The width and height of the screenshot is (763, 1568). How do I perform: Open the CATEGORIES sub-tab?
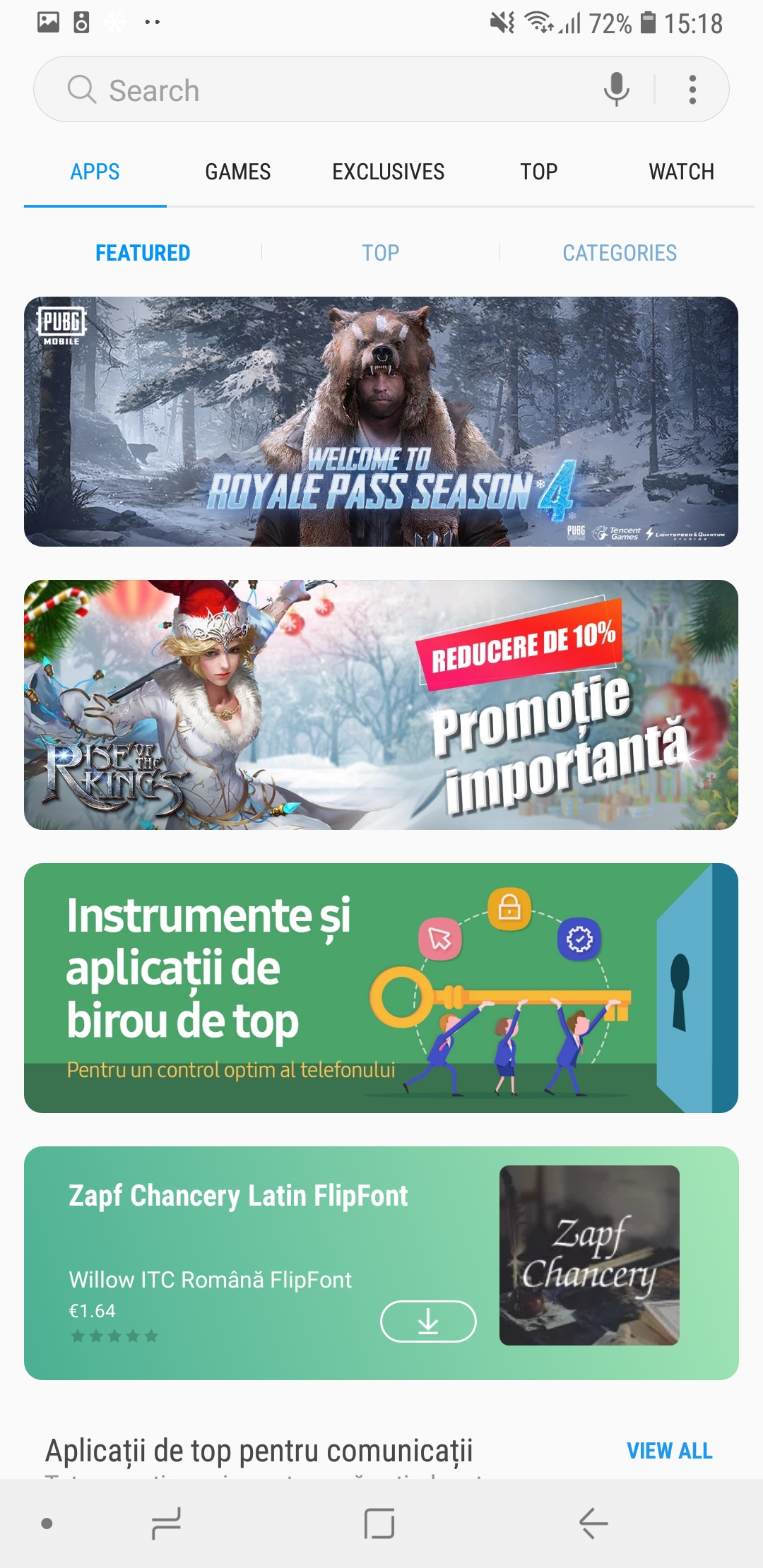[x=620, y=253]
